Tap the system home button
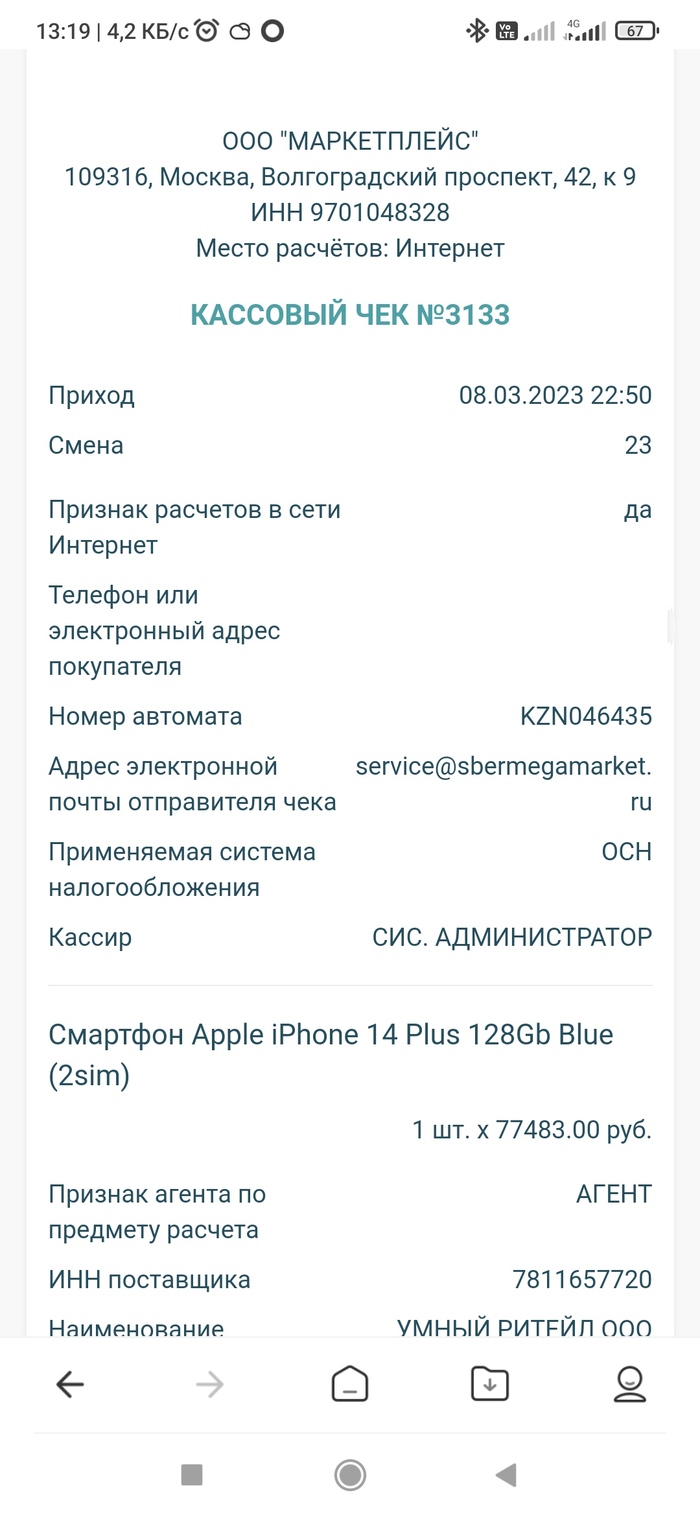 coord(350,1474)
